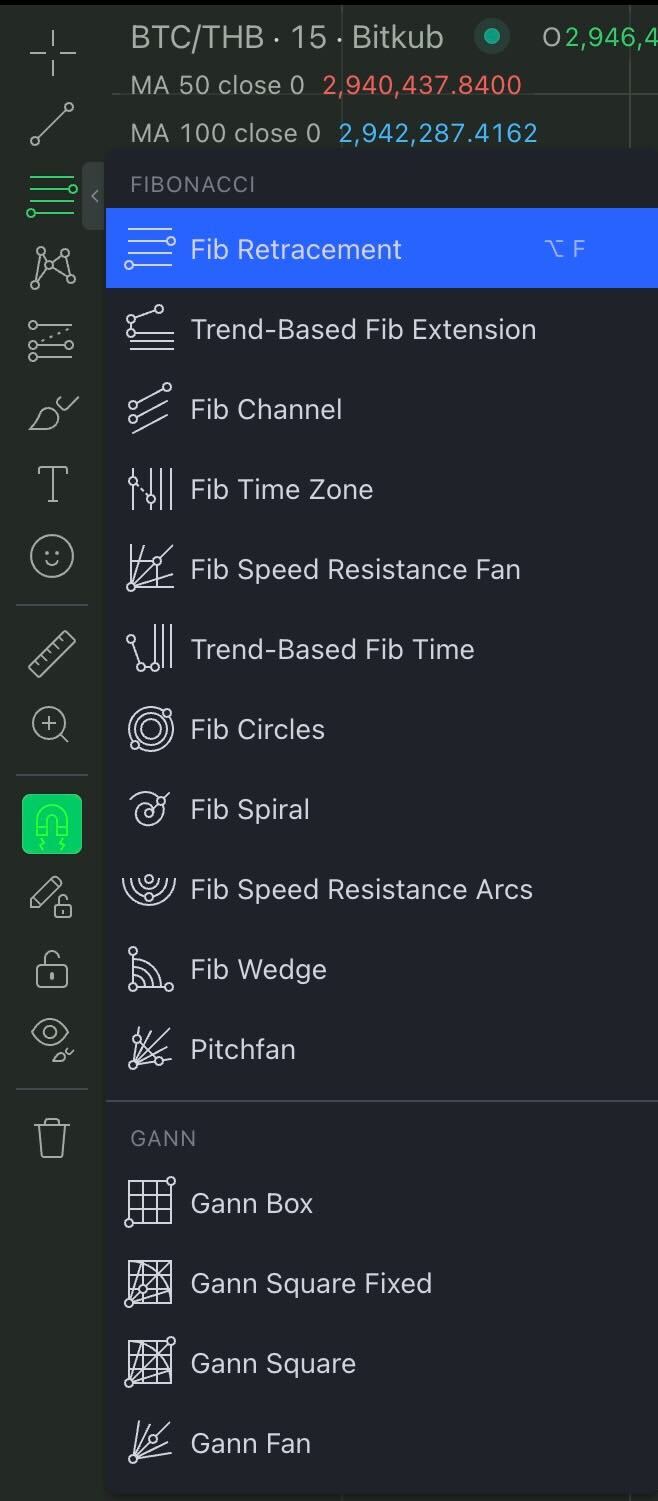Hide all drawings with eye icon

pyautogui.click(x=52, y=1038)
